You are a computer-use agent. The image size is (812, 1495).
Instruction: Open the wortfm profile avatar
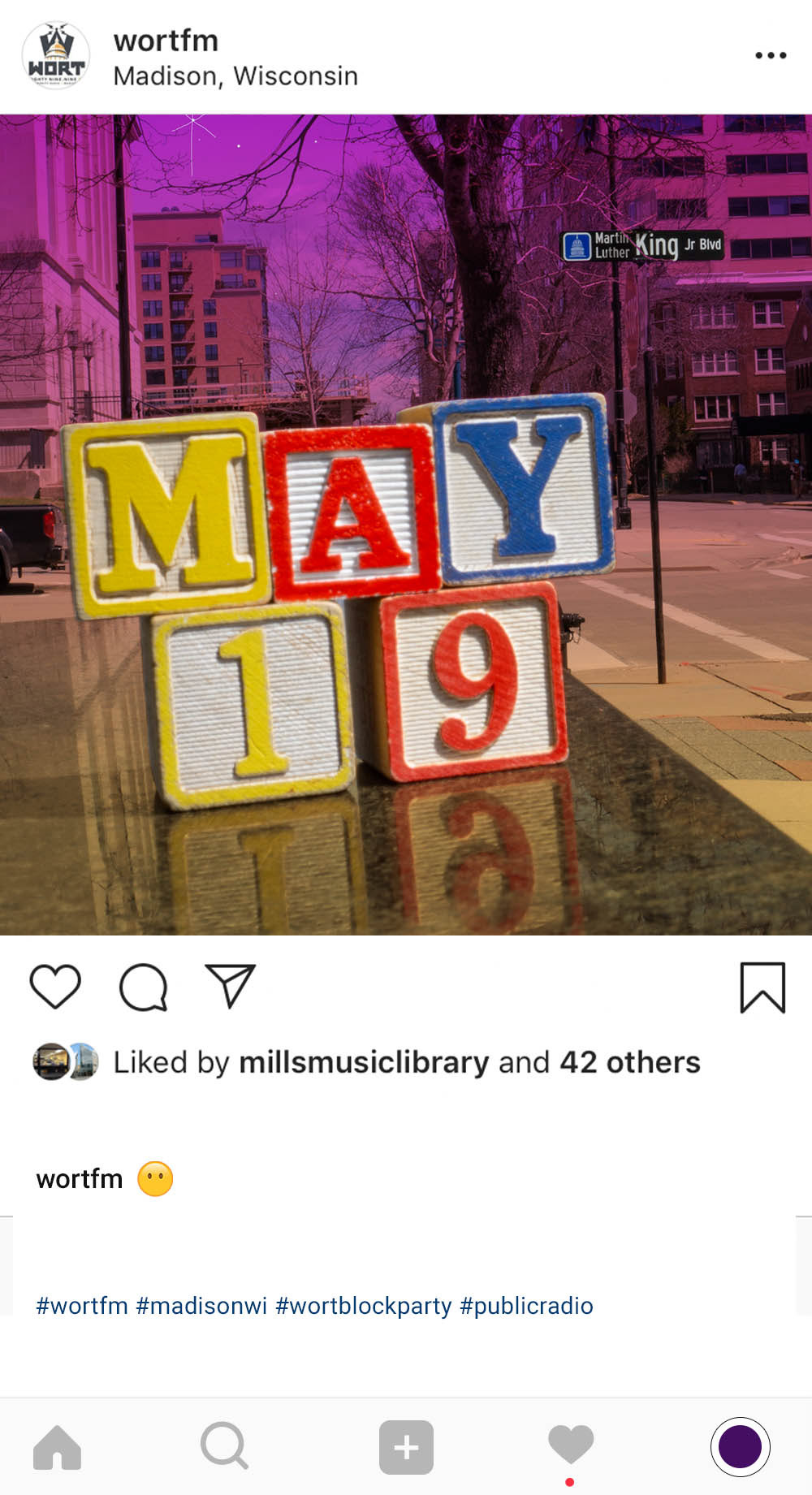click(x=55, y=55)
